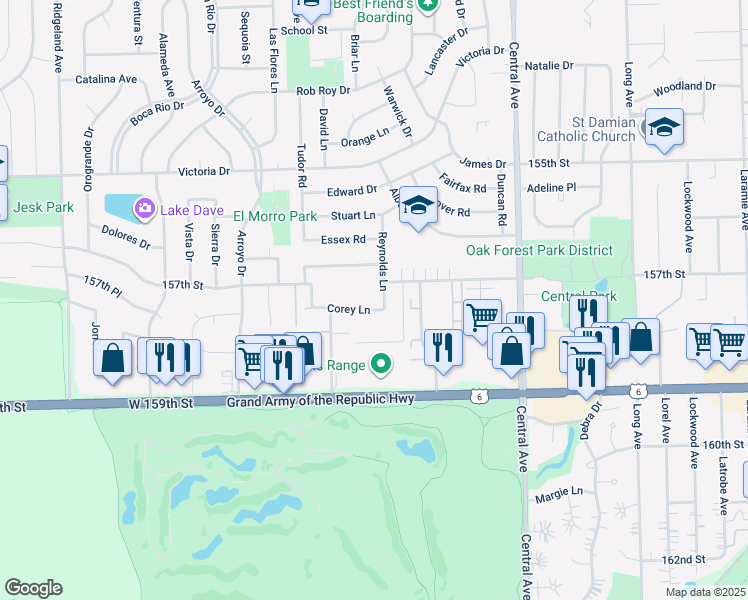
Task: Select the shopping bag marker at Long Ave
Action: point(640,337)
